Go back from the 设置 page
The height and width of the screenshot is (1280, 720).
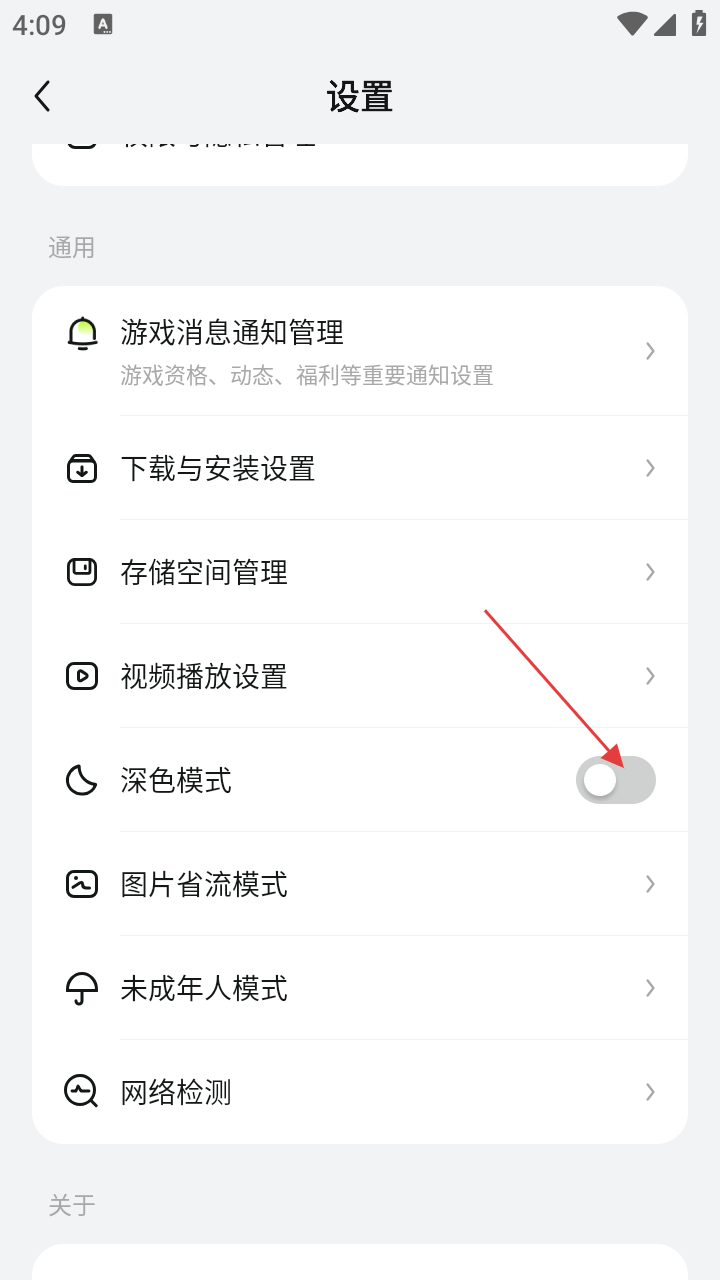tap(42, 97)
